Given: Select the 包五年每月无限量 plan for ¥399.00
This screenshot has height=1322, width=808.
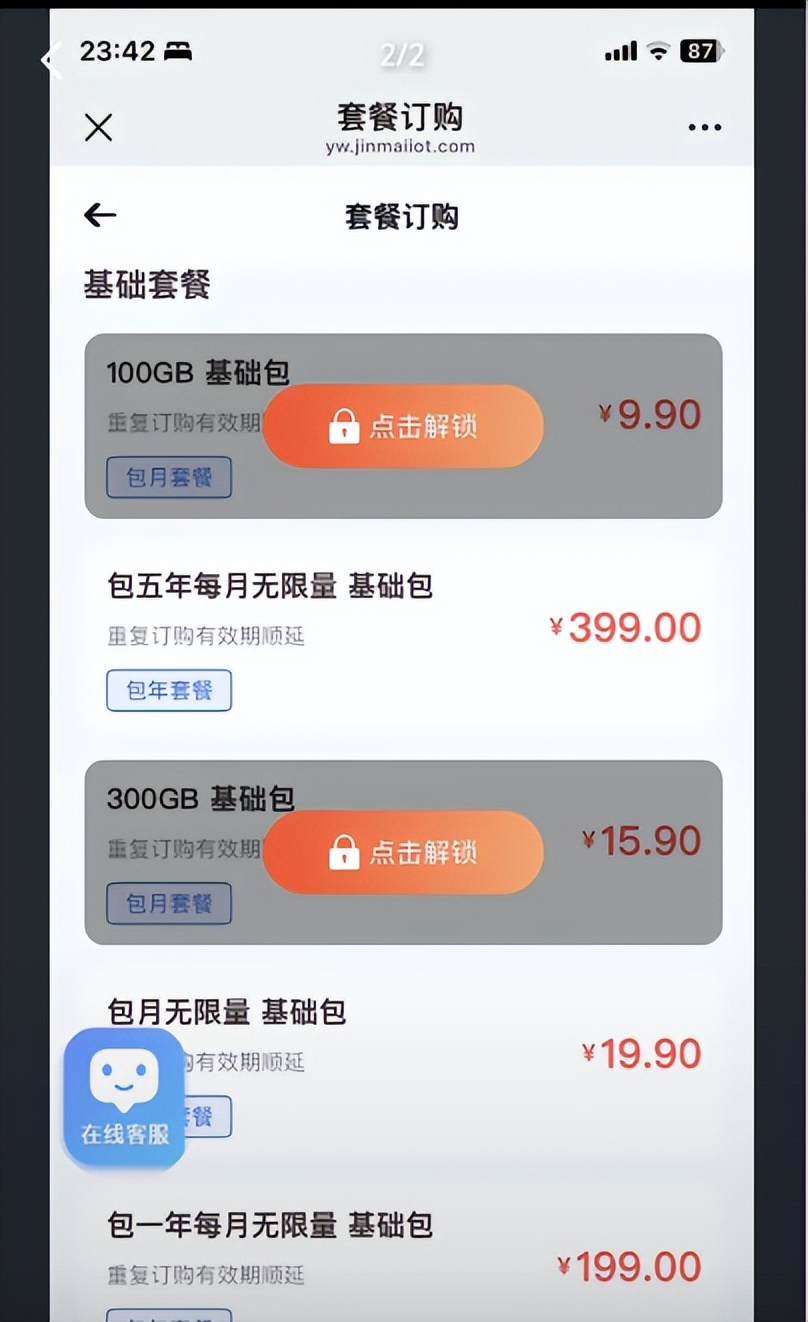Looking at the screenshot, I should (x=403, y=639).
